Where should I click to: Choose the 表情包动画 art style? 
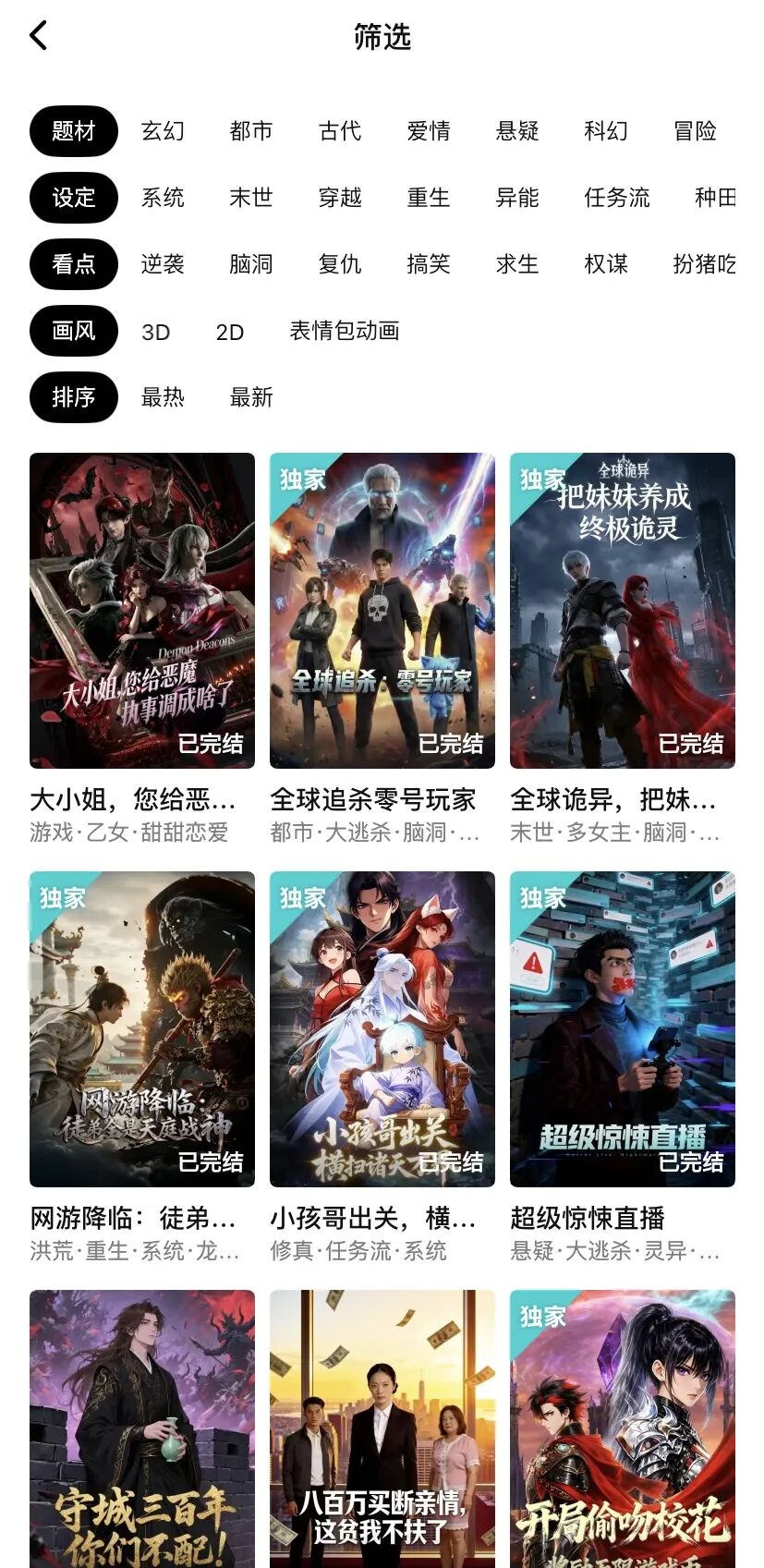pos(345,331)
